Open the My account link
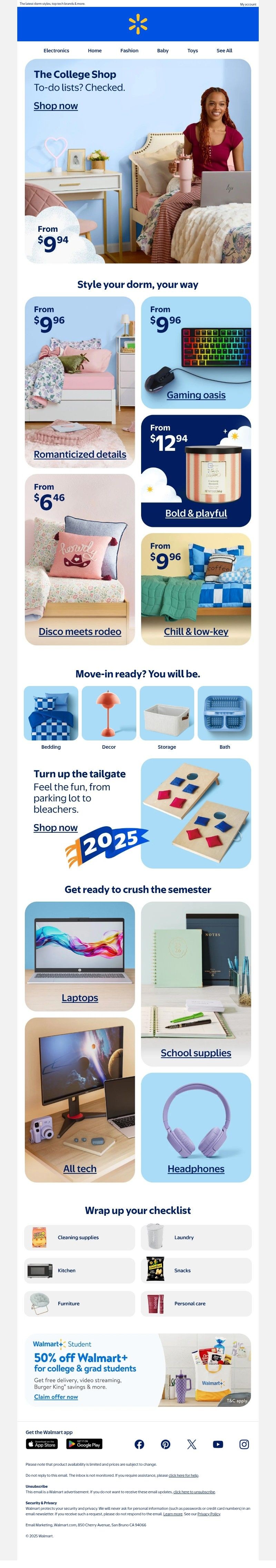Image resolution: width=276 pixels, height=1568 pixels. pos(248,4)
